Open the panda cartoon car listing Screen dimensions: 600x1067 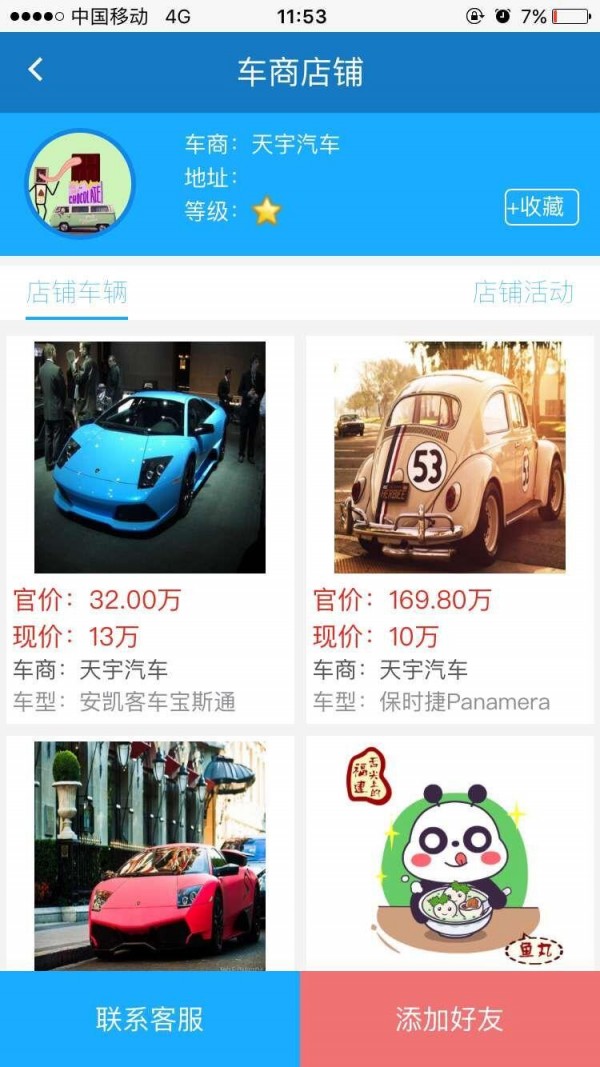click(x=450, y=855)
